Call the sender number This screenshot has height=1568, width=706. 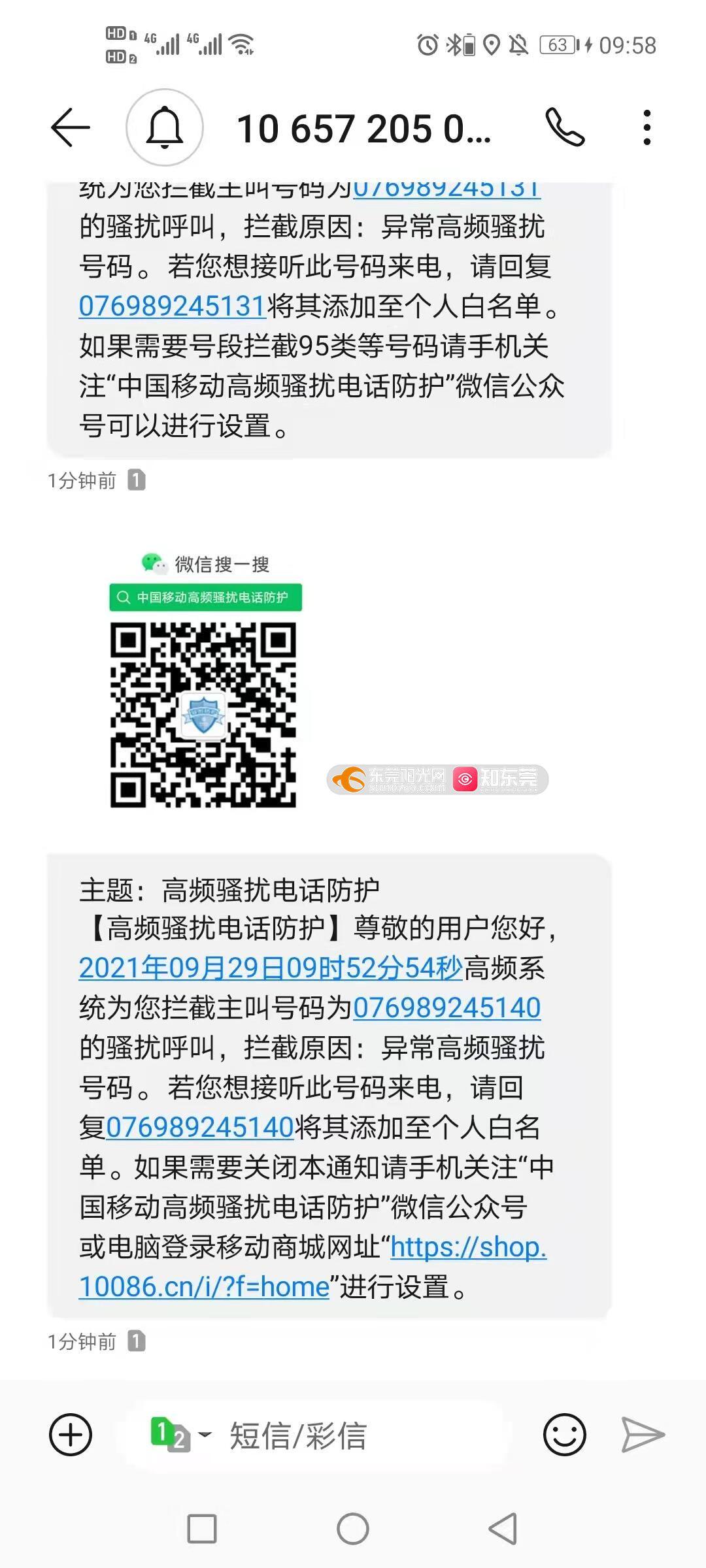pyautogui.click(x=565, y=127)
